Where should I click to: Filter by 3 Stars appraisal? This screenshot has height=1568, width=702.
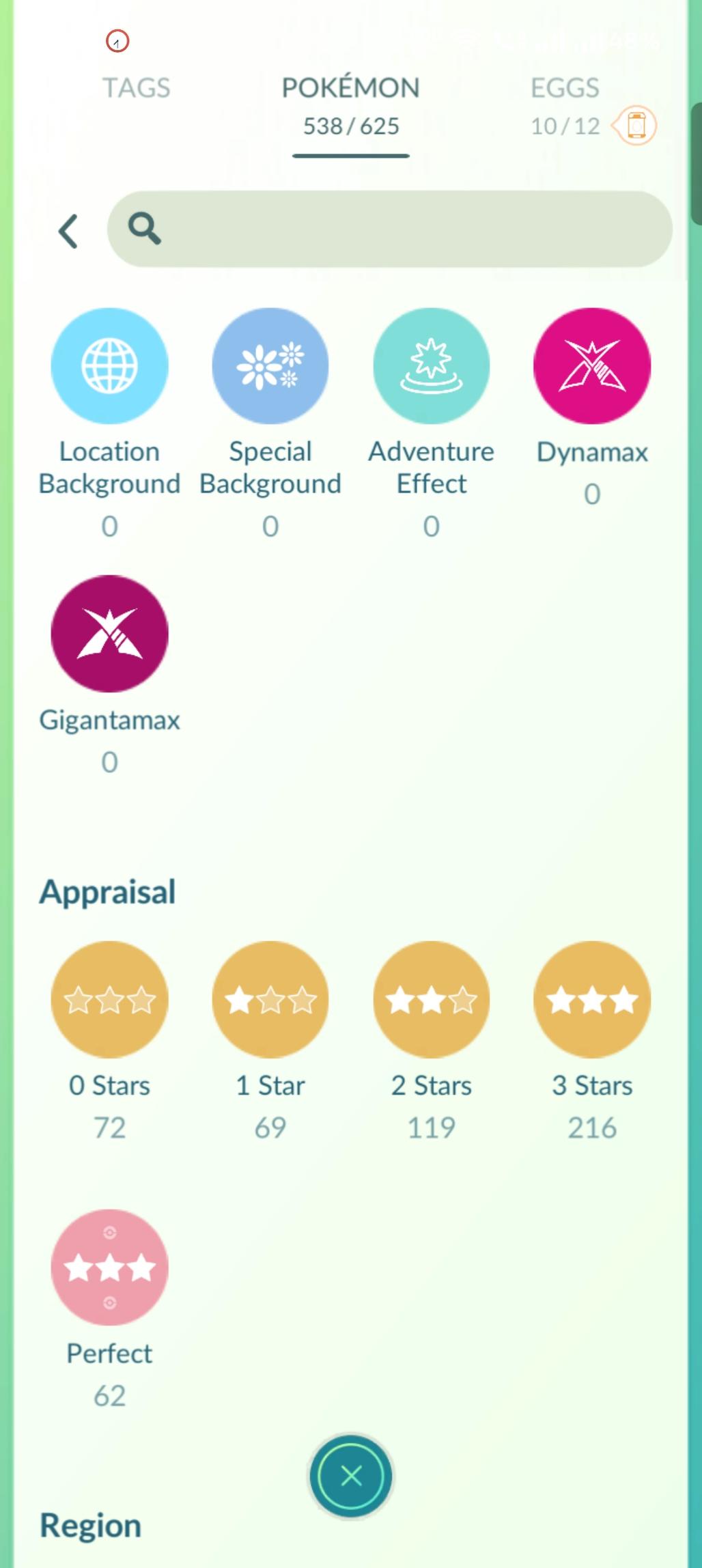click(x=591, y=1000)
